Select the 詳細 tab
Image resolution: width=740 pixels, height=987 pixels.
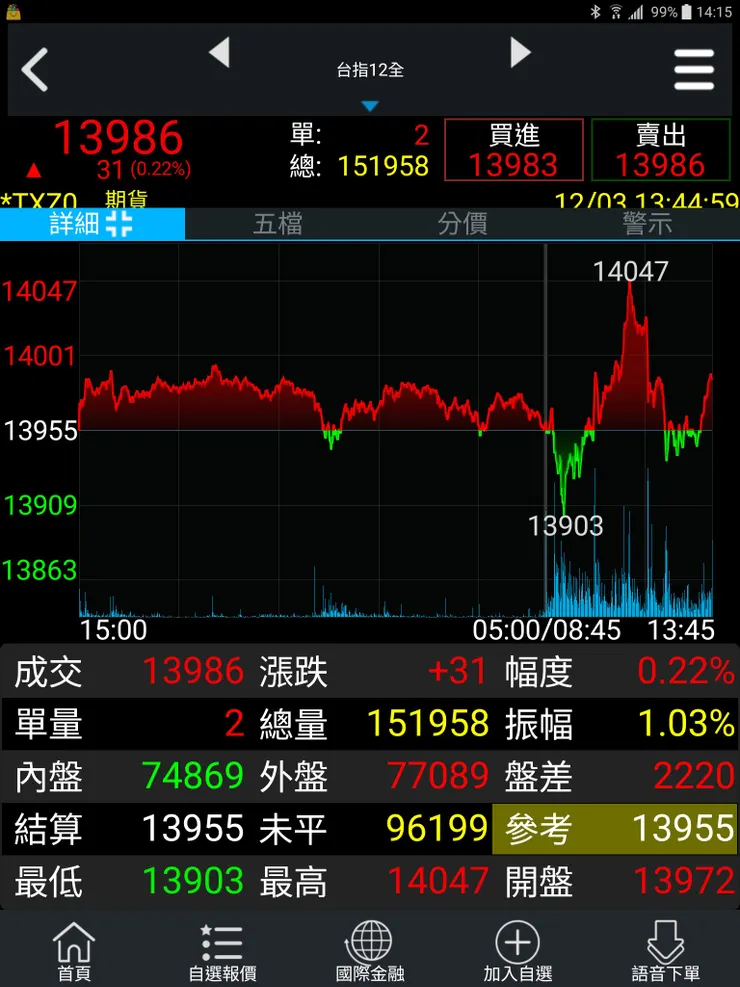(x=92, y=224)
